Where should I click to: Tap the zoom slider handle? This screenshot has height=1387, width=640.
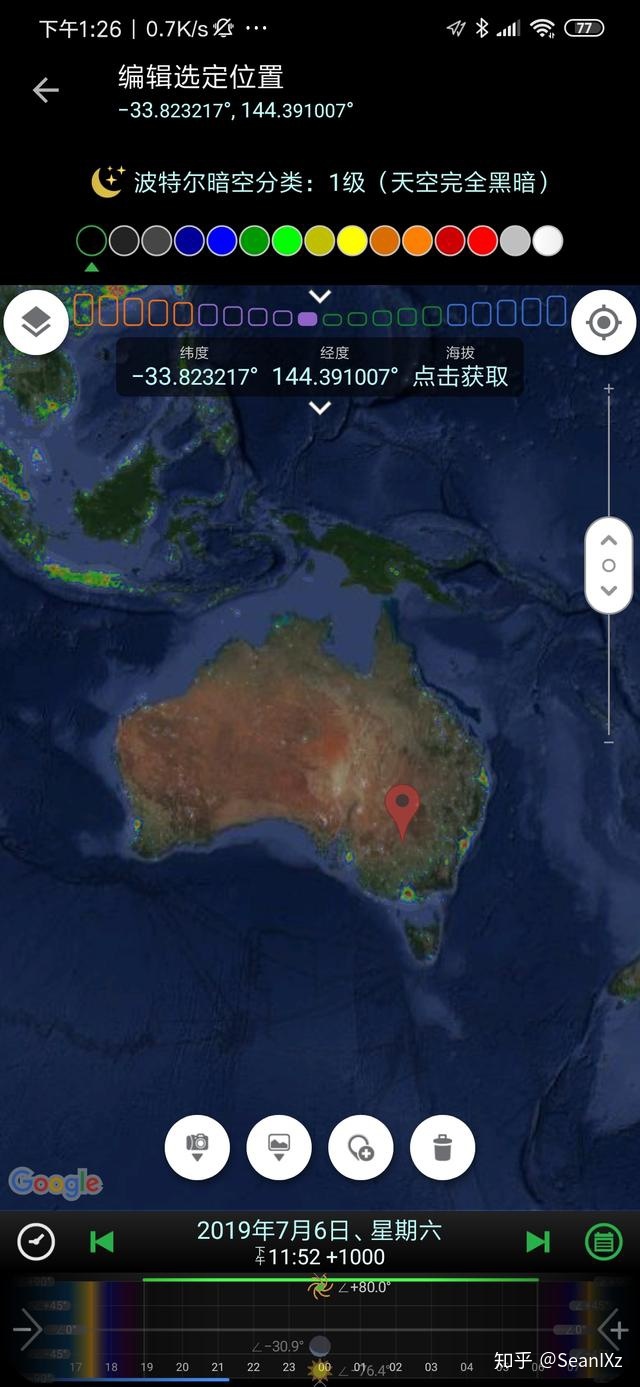click(x=608, y=565)
